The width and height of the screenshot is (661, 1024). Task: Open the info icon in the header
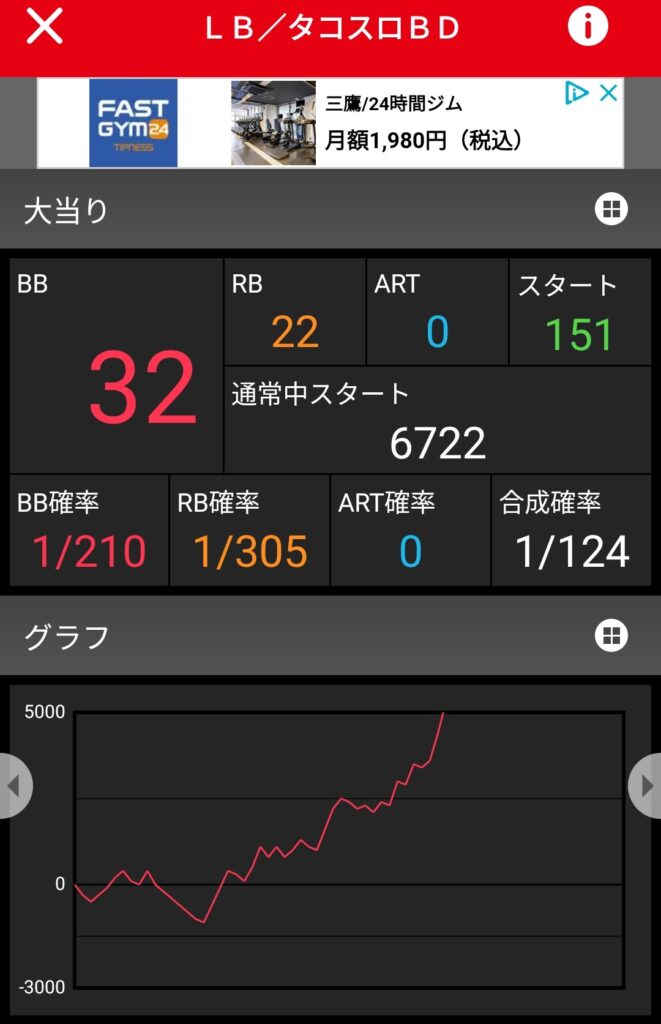(587, 27)
